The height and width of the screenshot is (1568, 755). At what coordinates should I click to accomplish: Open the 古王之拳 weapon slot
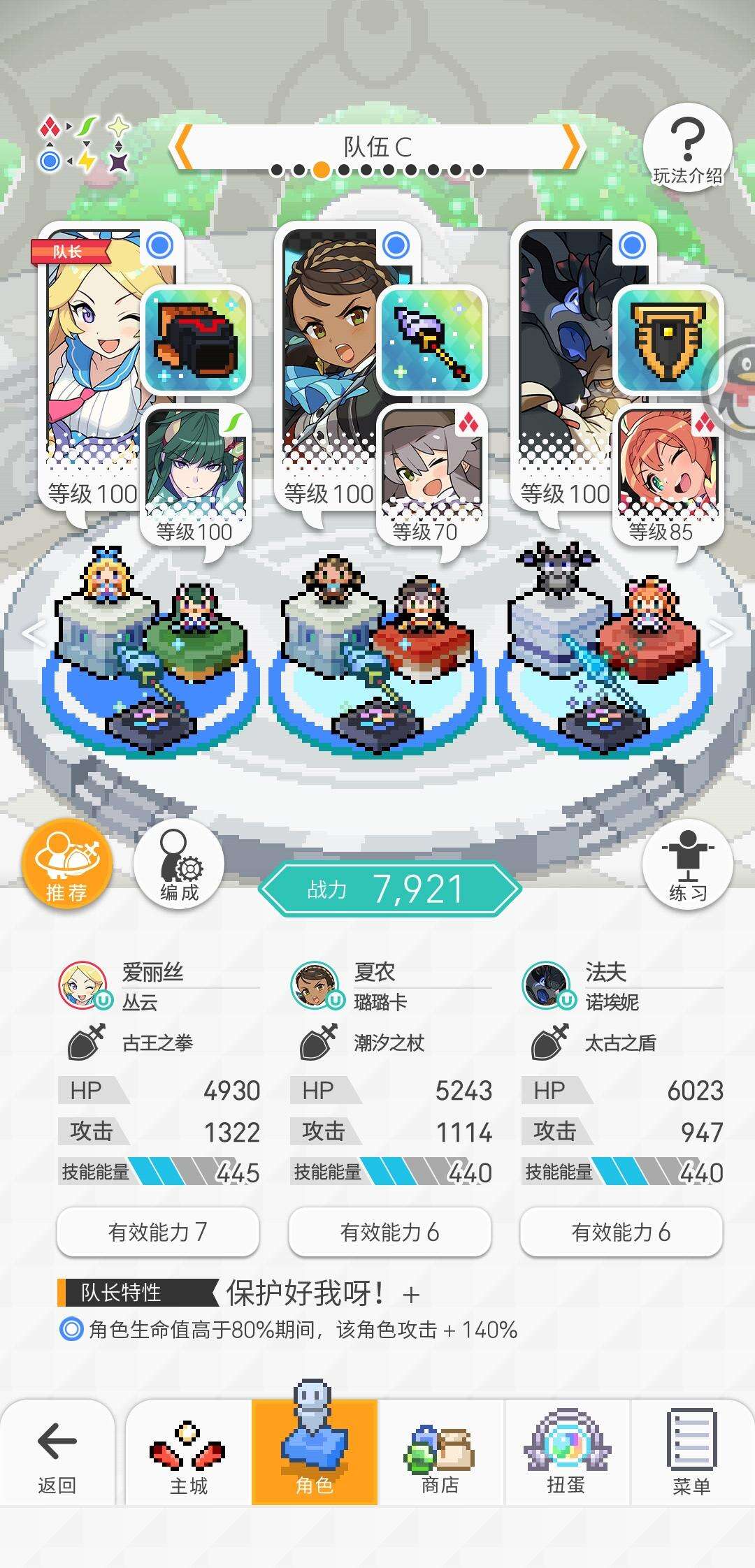click(x=196, y=340)
